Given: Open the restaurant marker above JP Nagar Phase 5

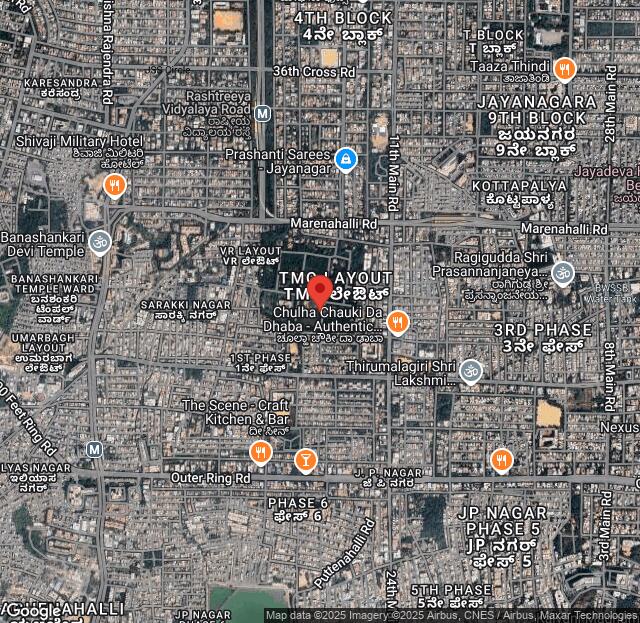Looking at the screenshot, I should point(501,460).
